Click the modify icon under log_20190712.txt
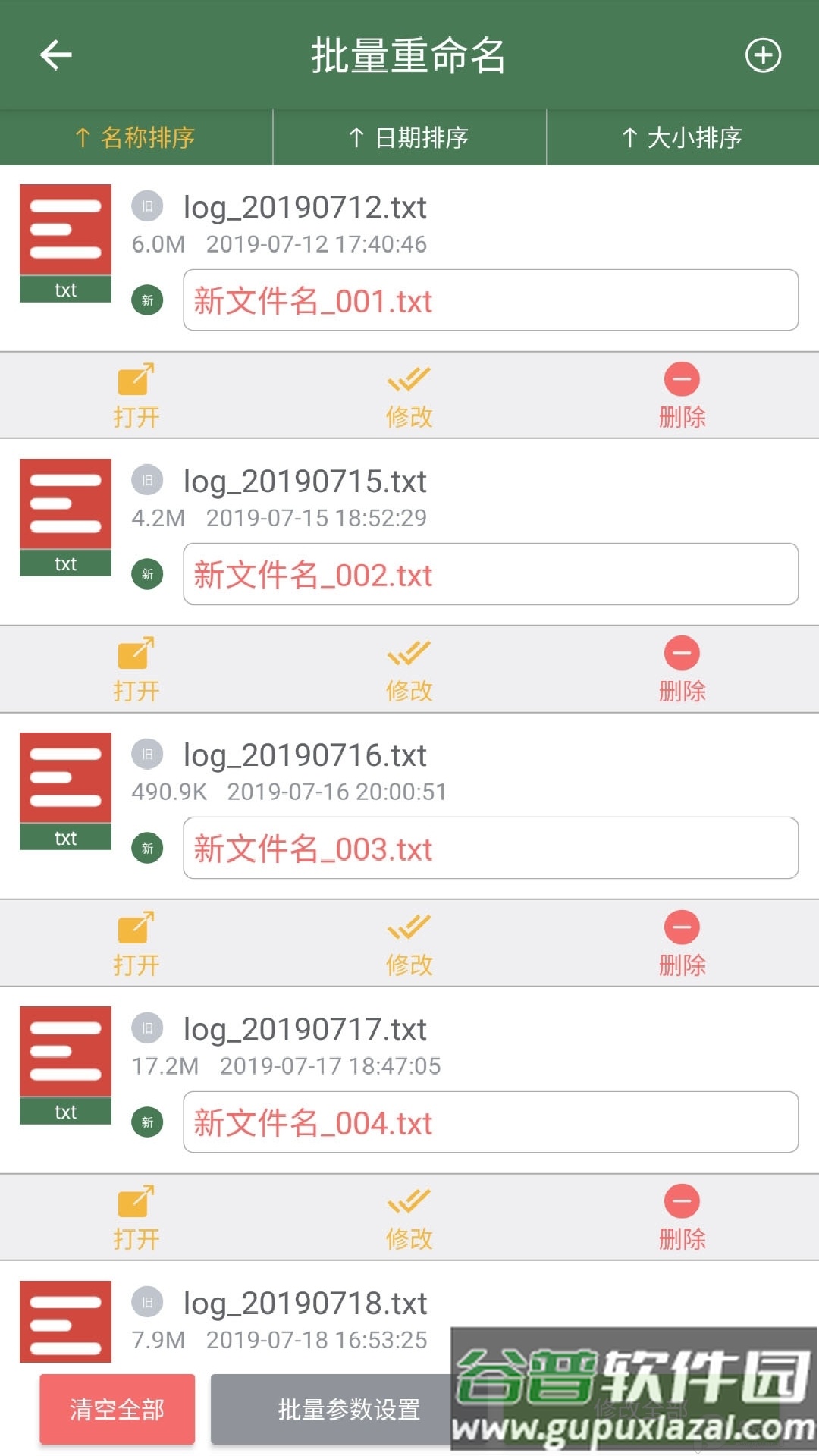The height and width of the screenshot is (1456, 819). 408,394
